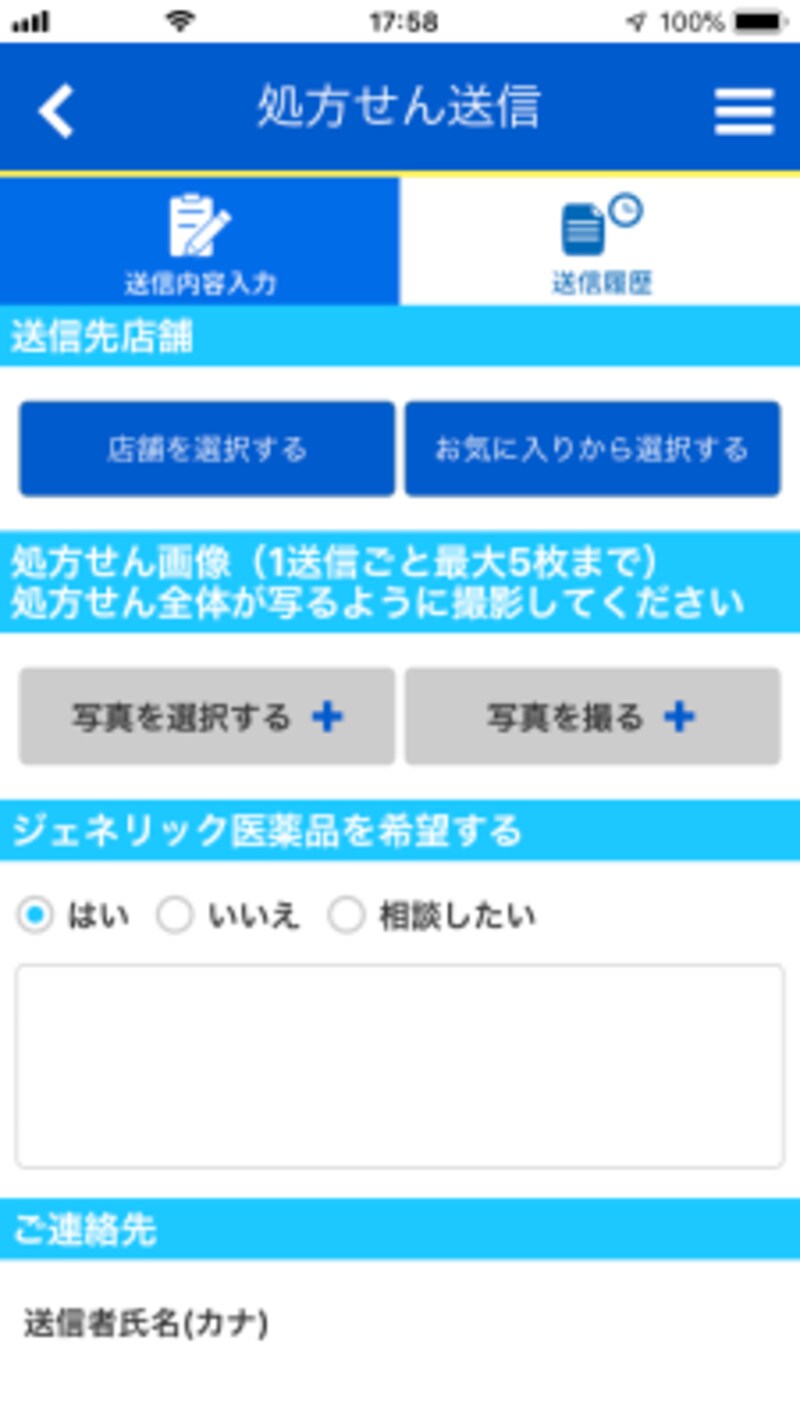Open the hamburger menu
The width and height of the screenshot is (800, 1422).
(744, 111)
